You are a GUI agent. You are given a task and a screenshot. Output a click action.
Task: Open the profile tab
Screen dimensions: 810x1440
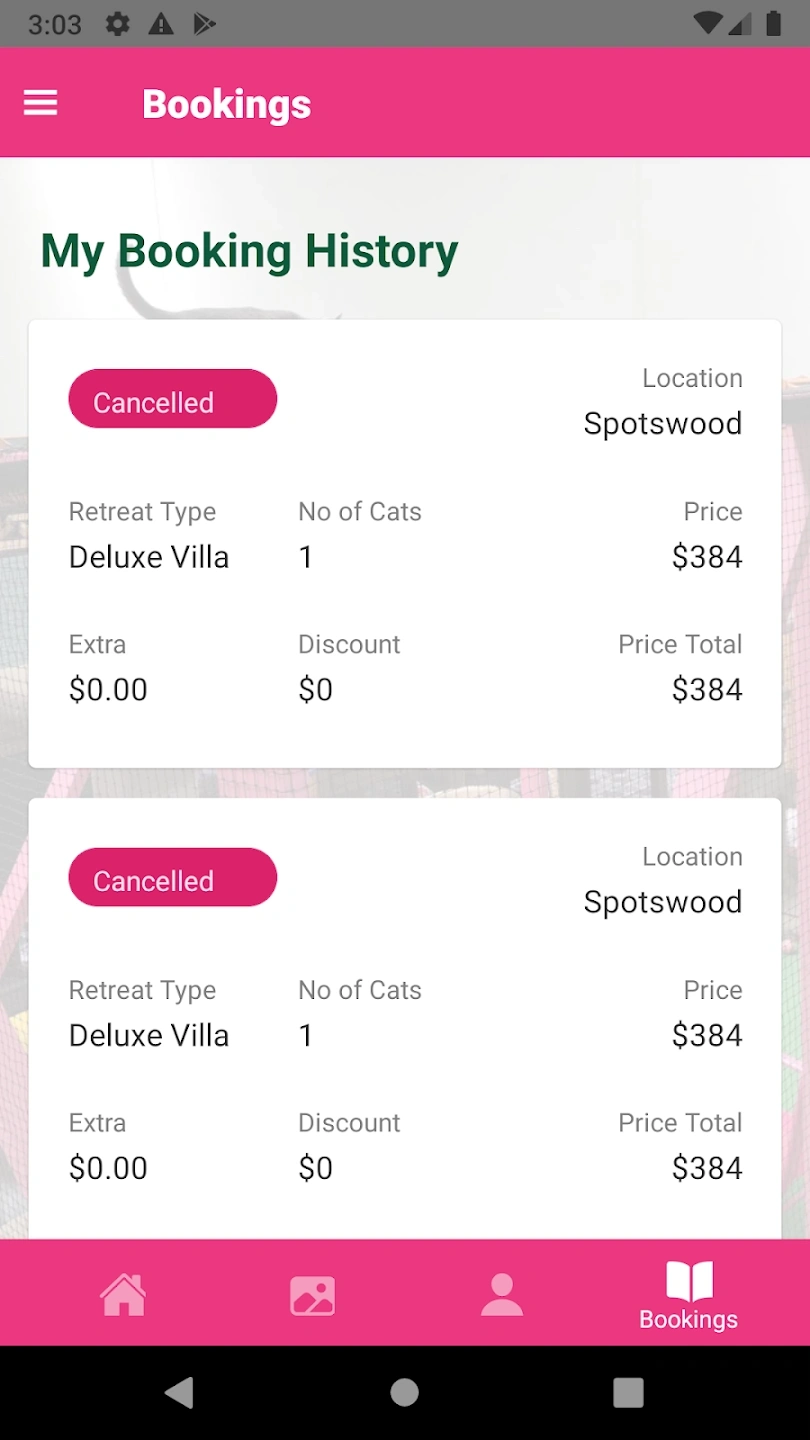[x=502, y=1295]
